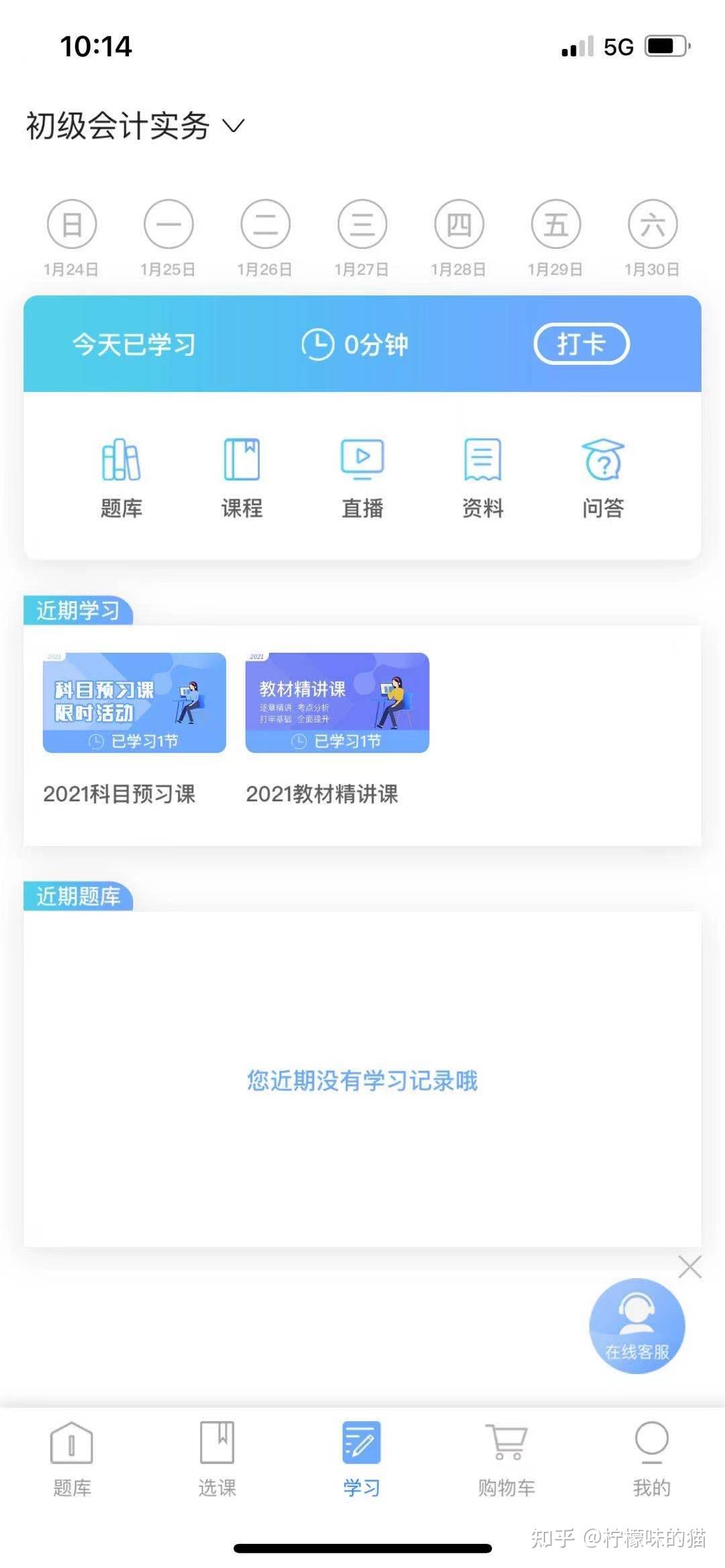Dismiss the floating customer service button
Viewport: 725px width, 1568px height.
coord(689,1267)
